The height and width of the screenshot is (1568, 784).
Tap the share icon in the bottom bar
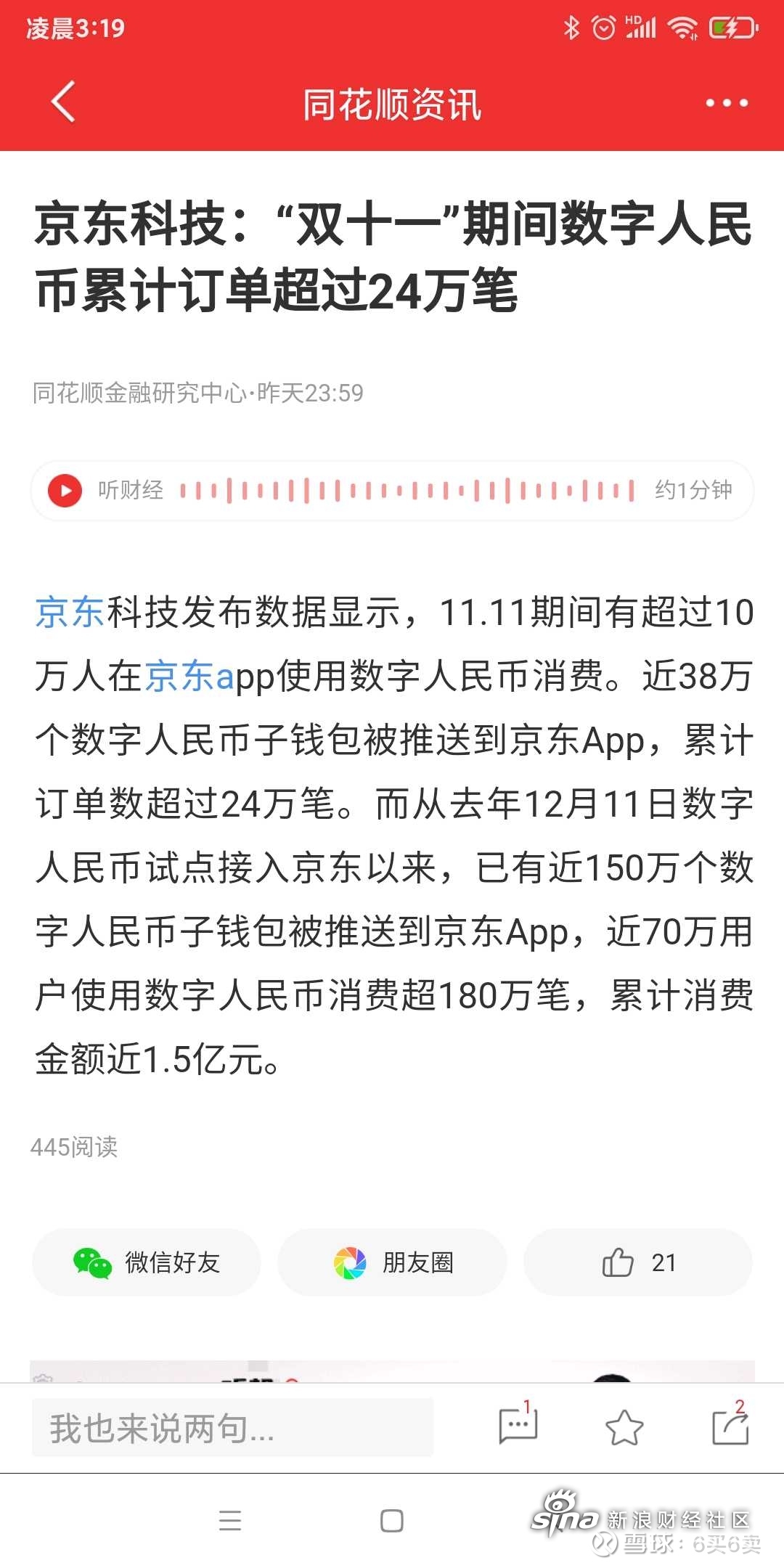[730, 1425]
